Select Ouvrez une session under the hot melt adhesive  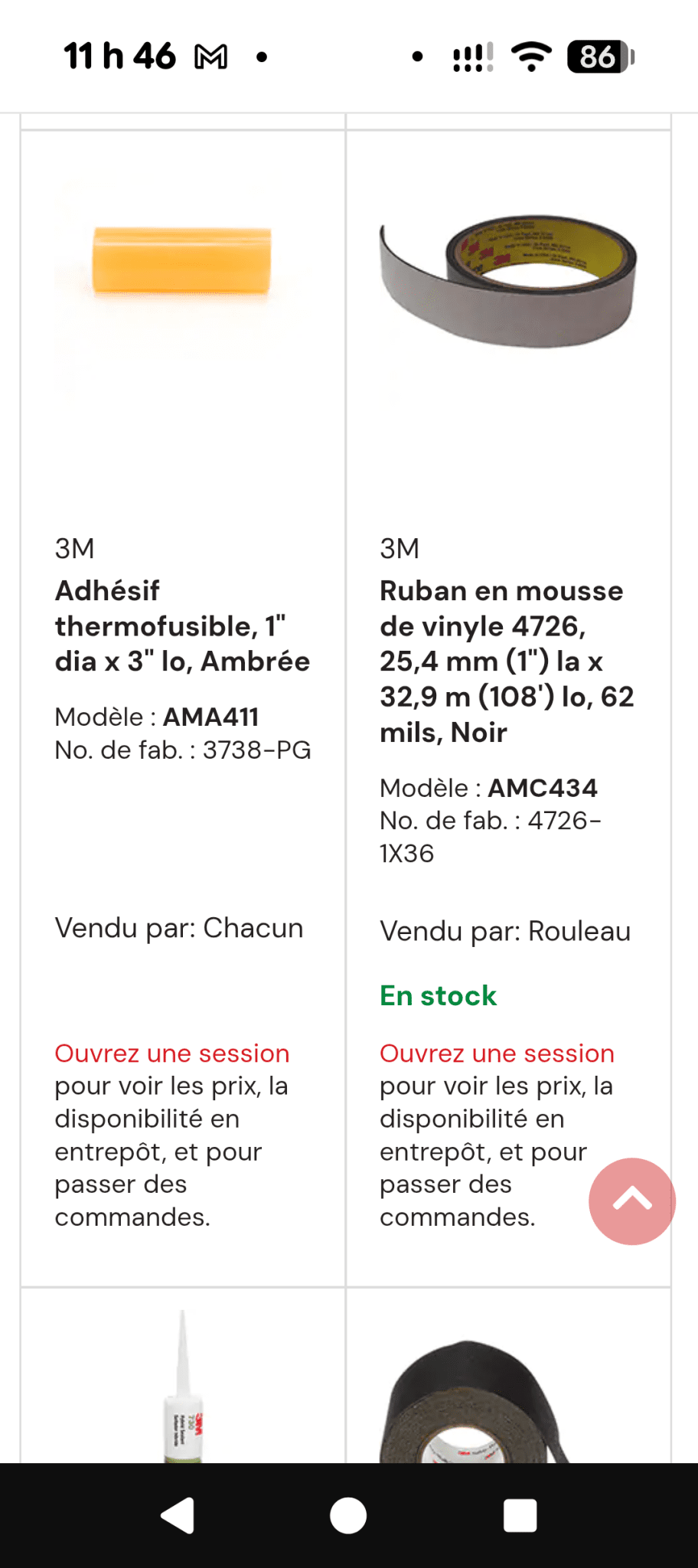[x=171, y=1053]
